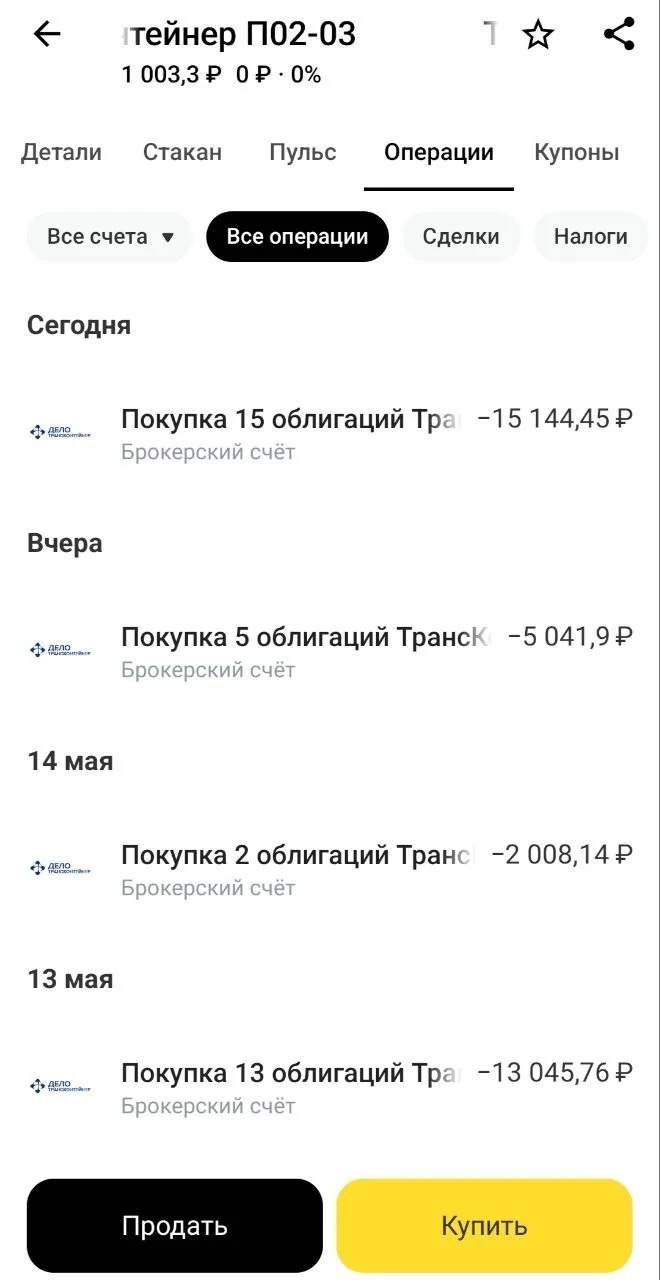The image size is (660, 1280).
Task: Filter operations by Сделки
Action: tap(461, 237)
